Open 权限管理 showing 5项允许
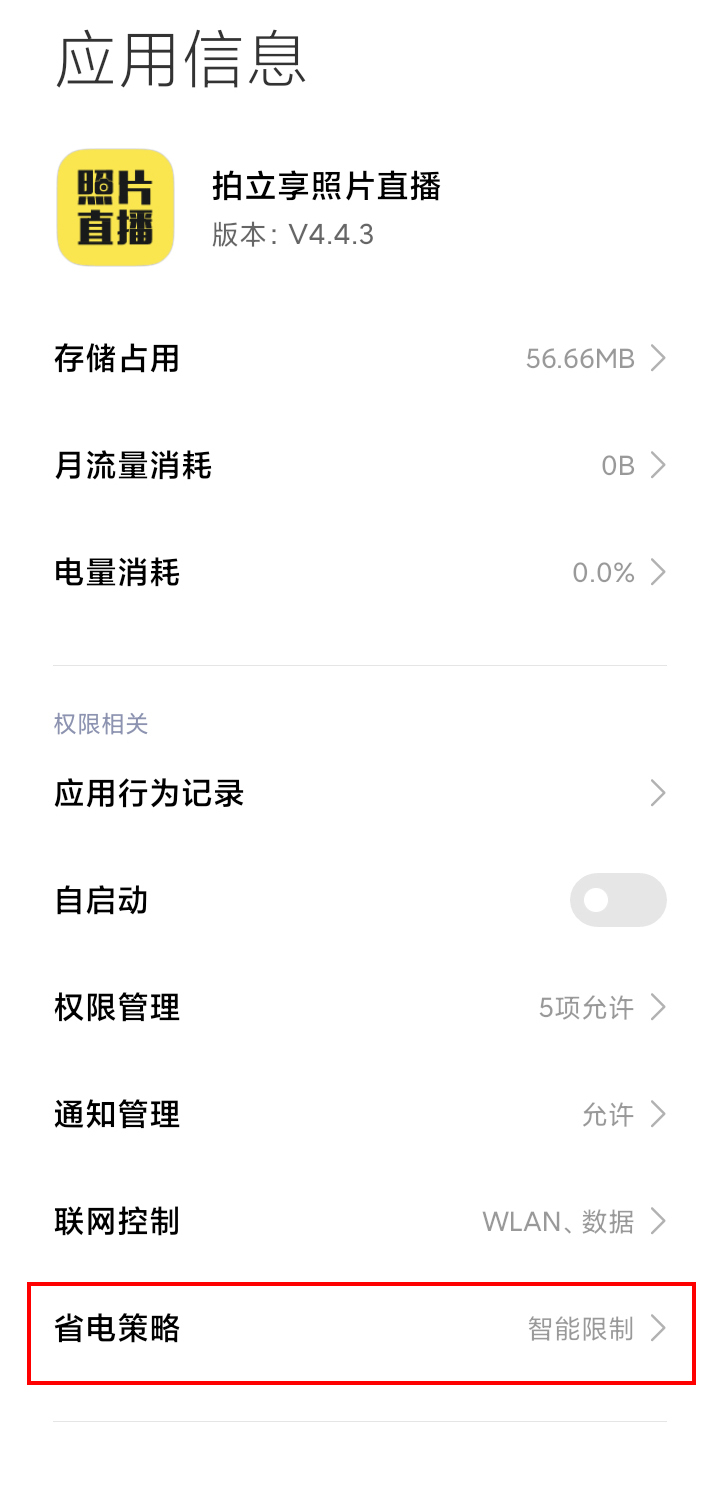Viewport: 720px width, 1504px height. 360,1007
